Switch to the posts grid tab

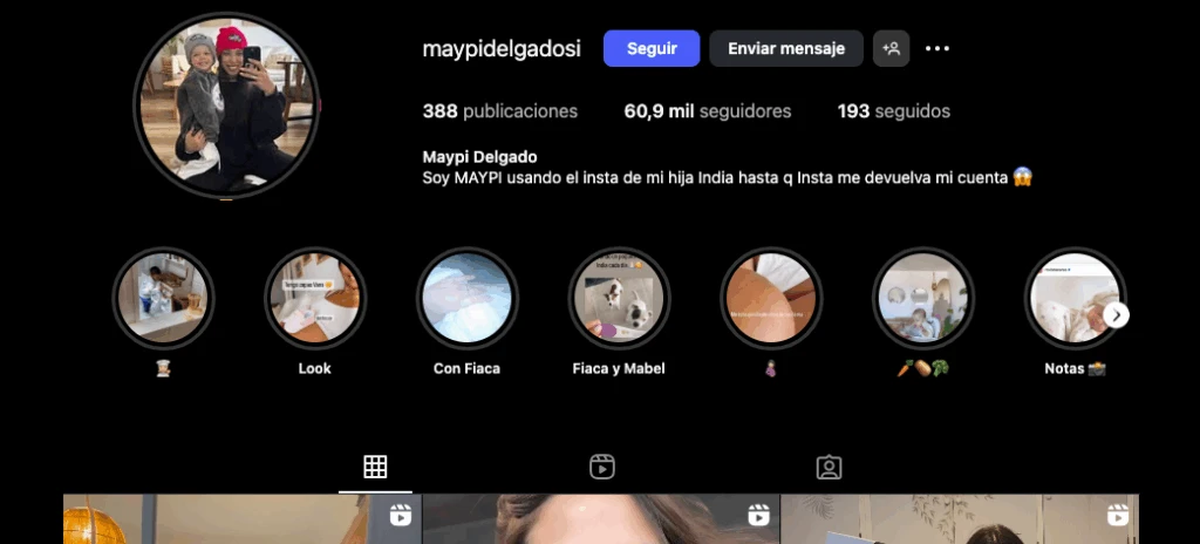[375, 467]
